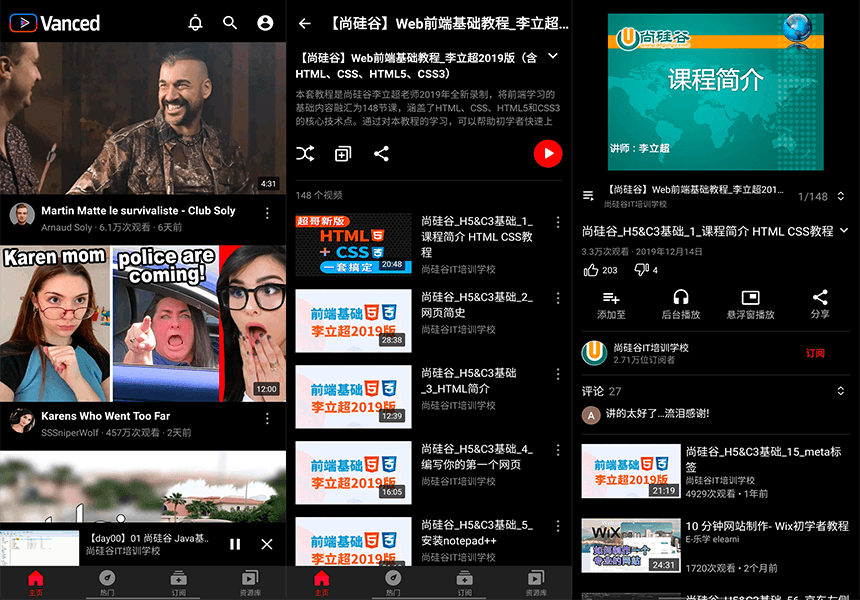
Task: Open the account profile icon
Action: pyautogui.click(x=265, y=23)
